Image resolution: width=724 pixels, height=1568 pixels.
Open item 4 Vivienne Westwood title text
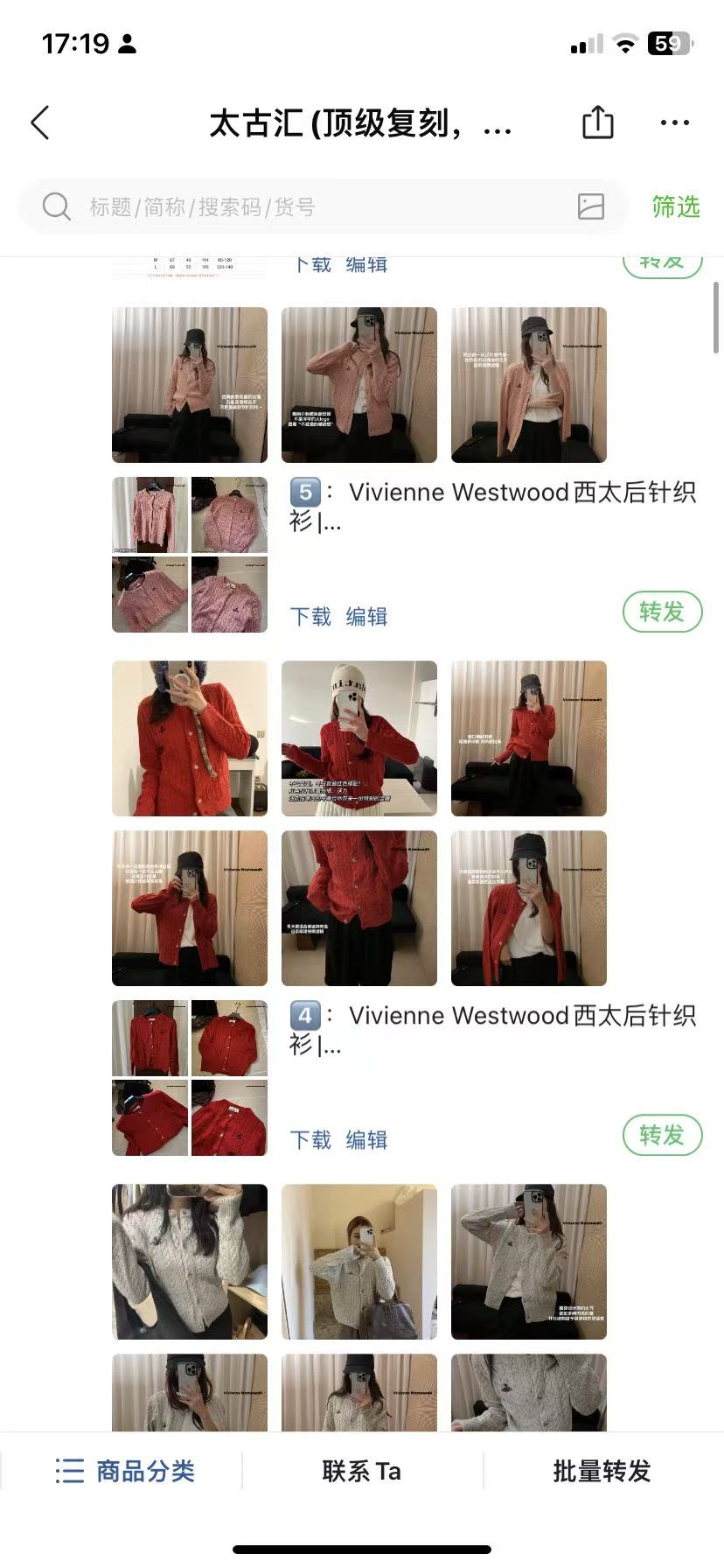click(x=492, y=1029)
